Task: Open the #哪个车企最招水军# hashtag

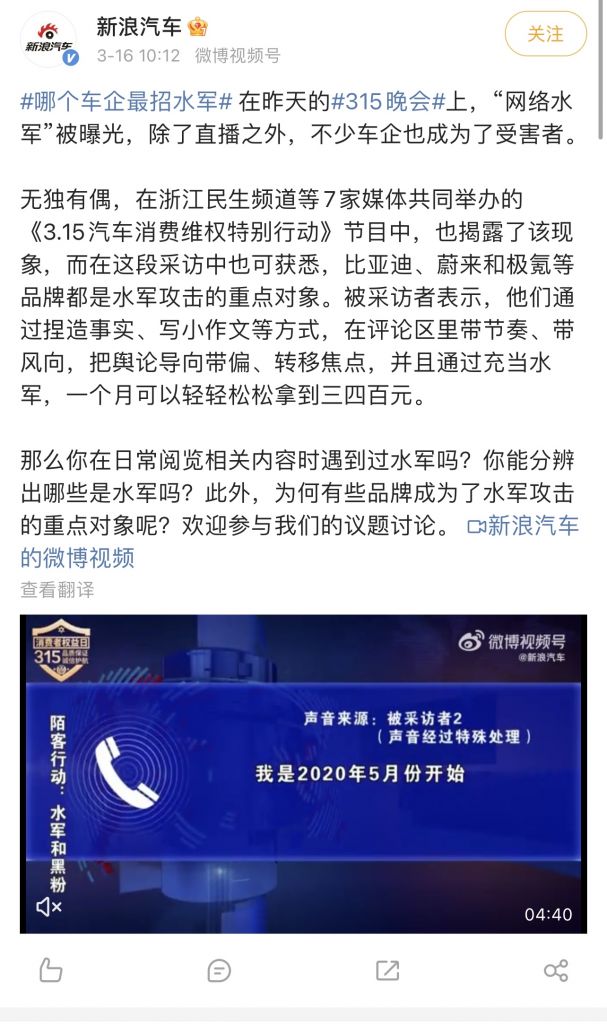Action: (x=127, y=101)
